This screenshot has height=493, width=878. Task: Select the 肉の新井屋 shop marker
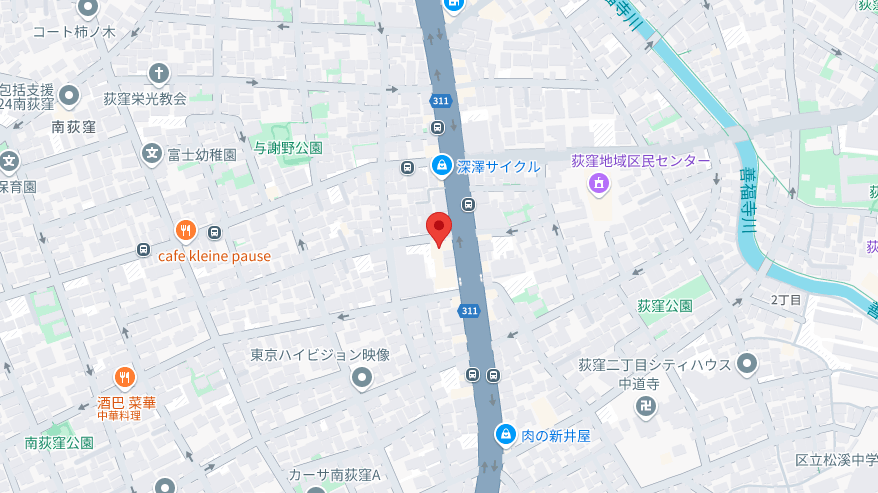[507, 435]
